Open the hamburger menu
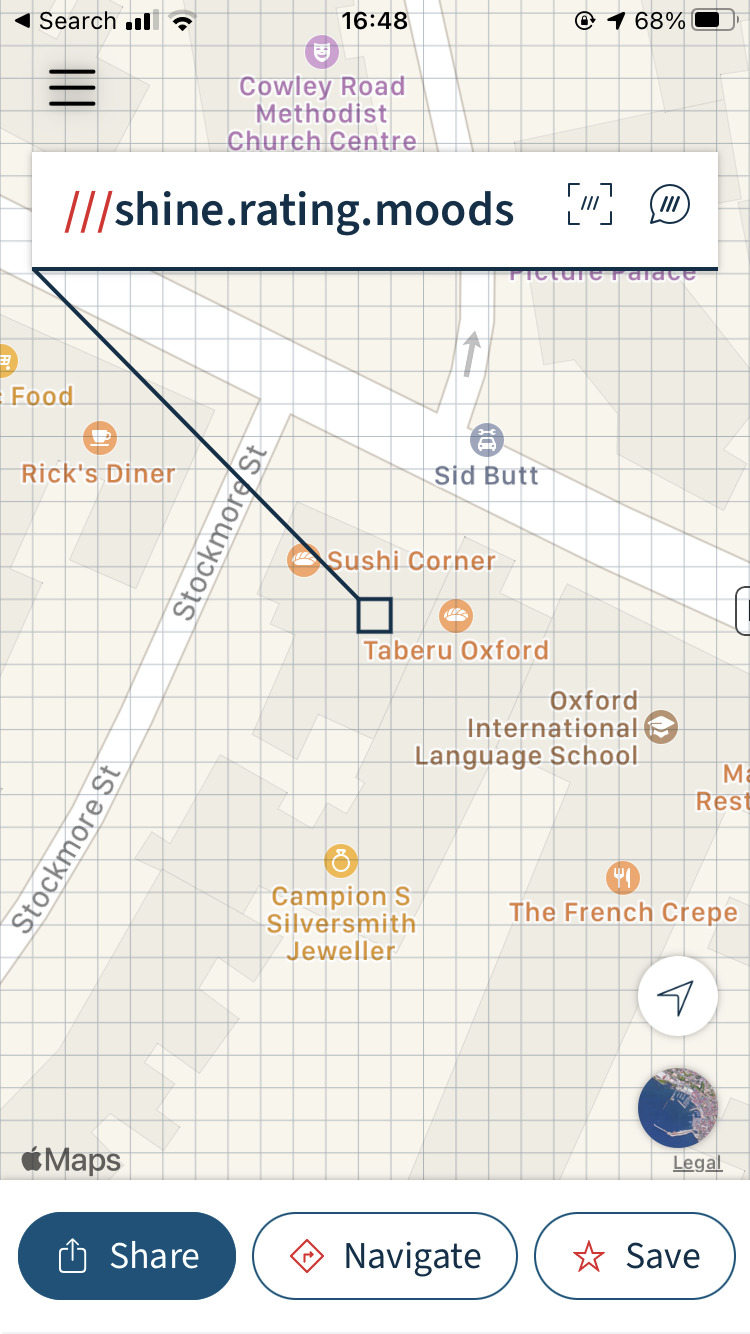The image size is (750, 1334). coord(72,88)
